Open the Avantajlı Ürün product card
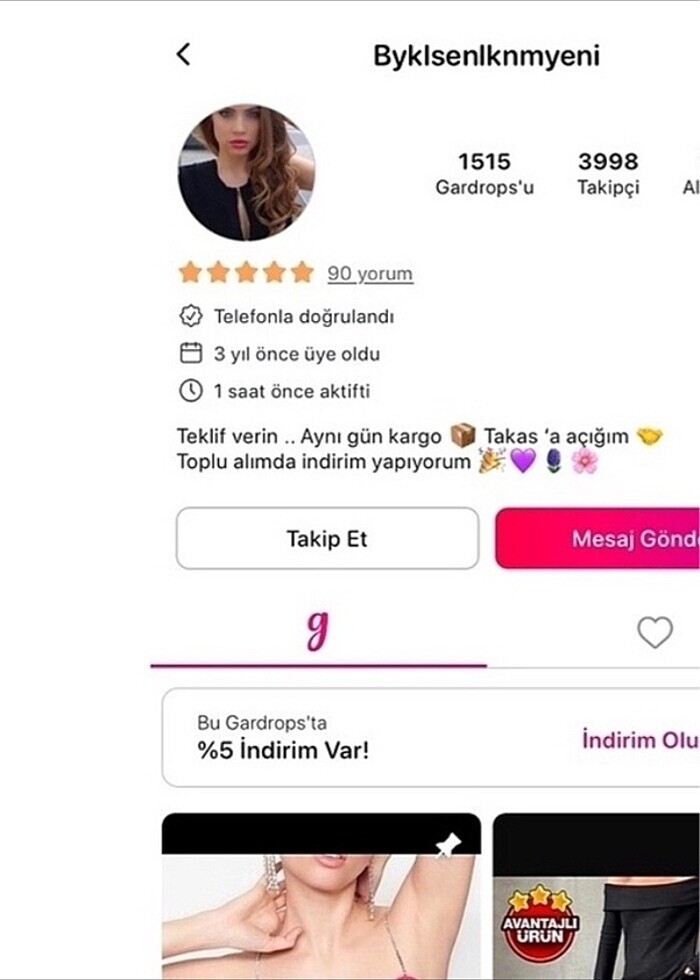 pyautogui.click(x=597, y=900)
